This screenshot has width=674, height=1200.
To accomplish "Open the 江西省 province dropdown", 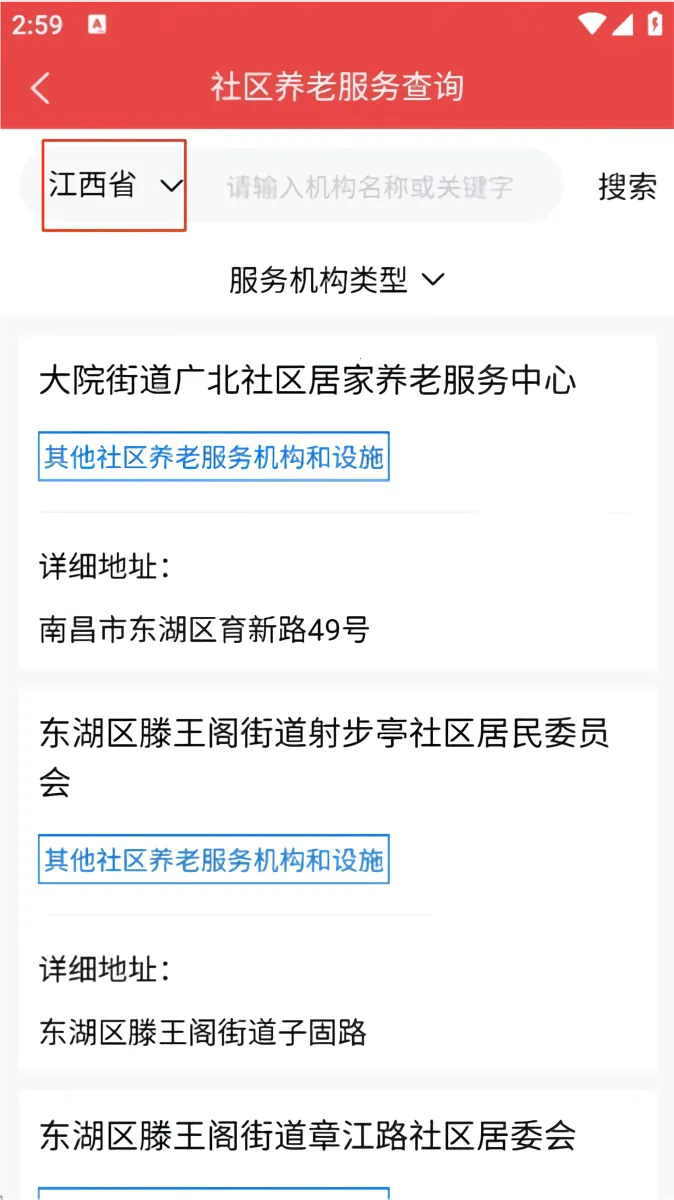I will point(114,186).
